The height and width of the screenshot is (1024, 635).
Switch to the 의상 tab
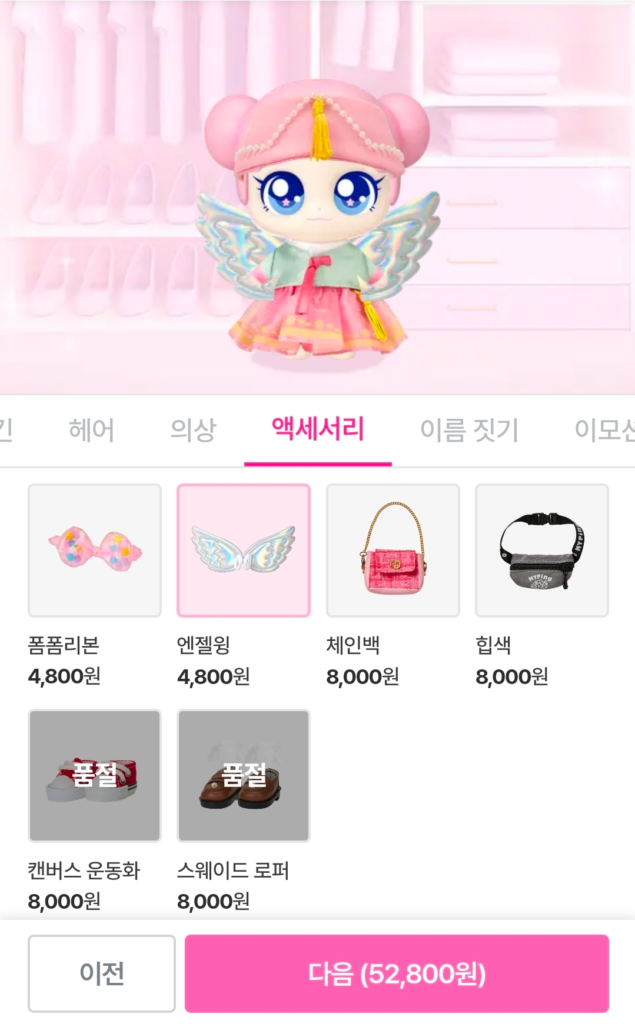point(193,430)
